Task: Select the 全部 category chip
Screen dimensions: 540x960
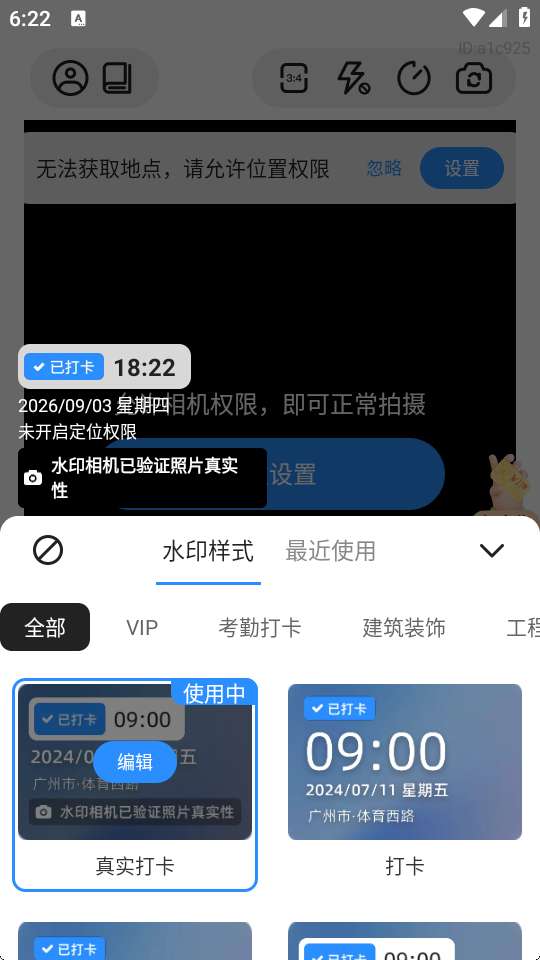Action: (45, 627)
